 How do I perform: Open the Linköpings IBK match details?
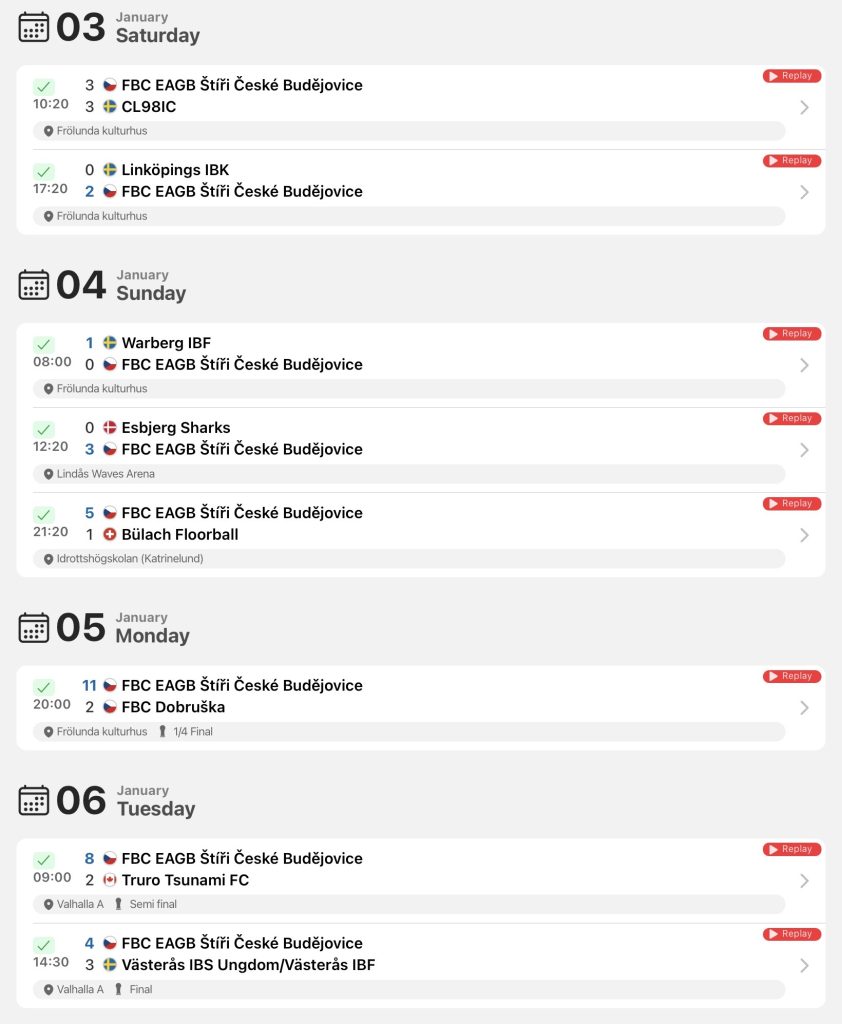coord(805,192)
